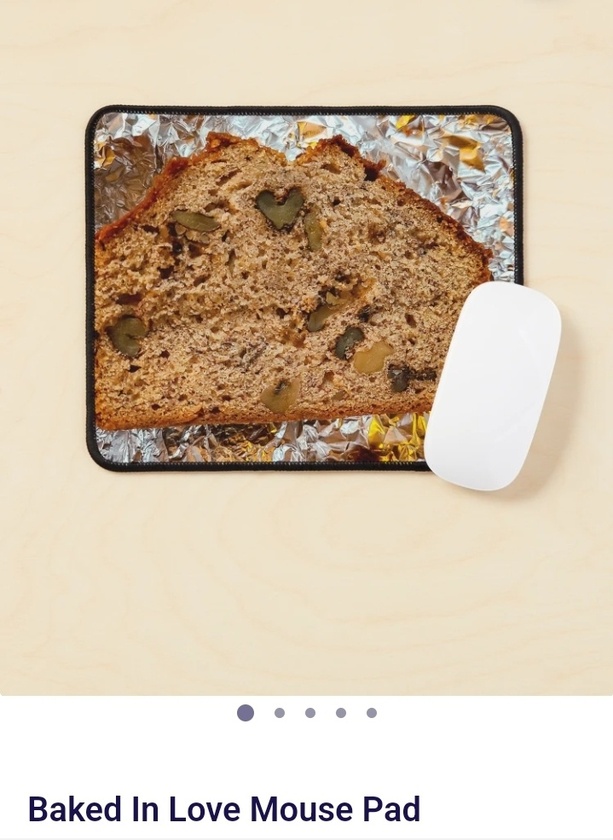The height and width of the screenshot is (840, 613).
Task: Jump to the second image dot
Action: pos(280,713)
